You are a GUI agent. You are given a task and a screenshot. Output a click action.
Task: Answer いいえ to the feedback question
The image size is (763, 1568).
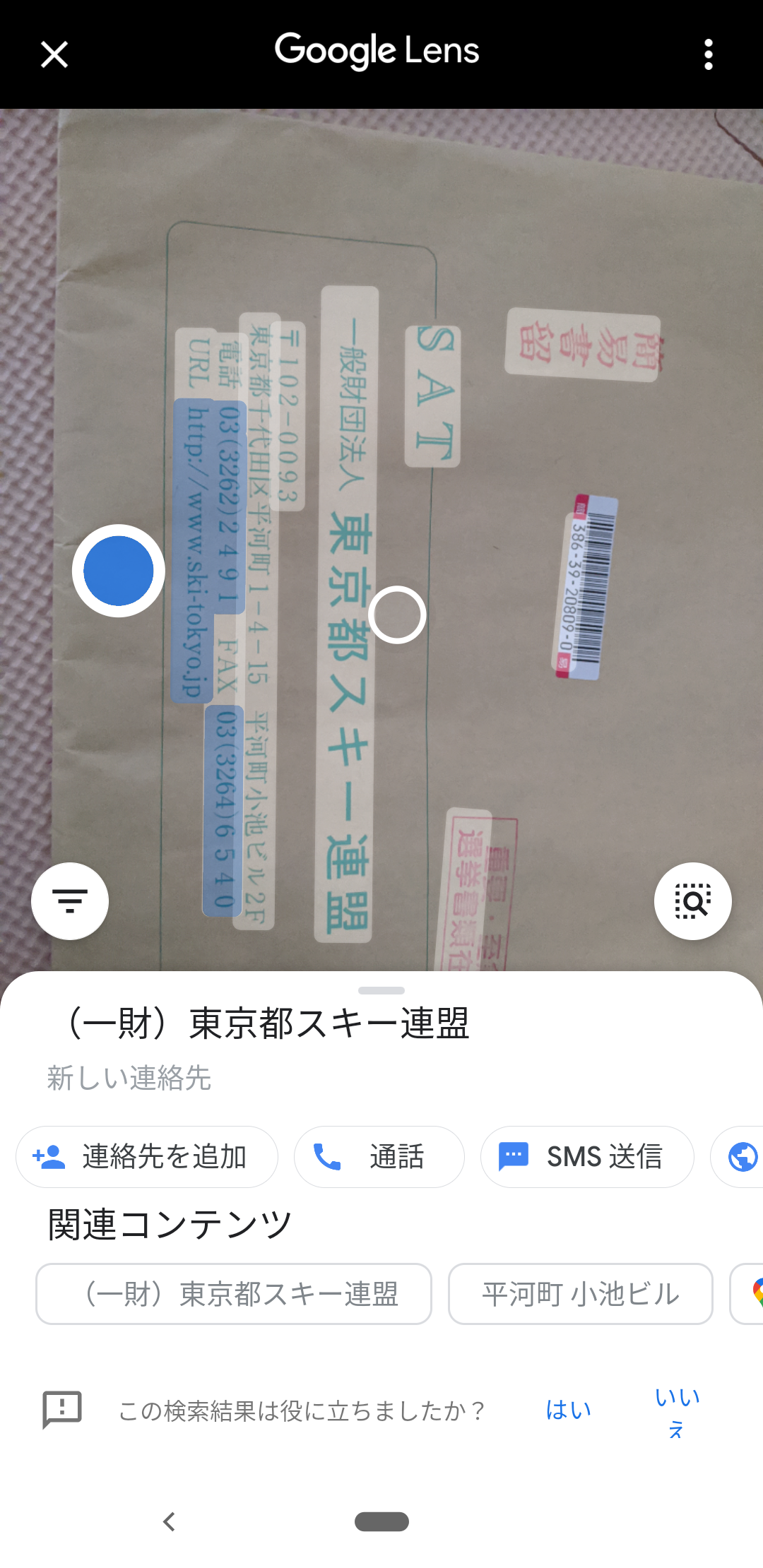point(677,1411)
